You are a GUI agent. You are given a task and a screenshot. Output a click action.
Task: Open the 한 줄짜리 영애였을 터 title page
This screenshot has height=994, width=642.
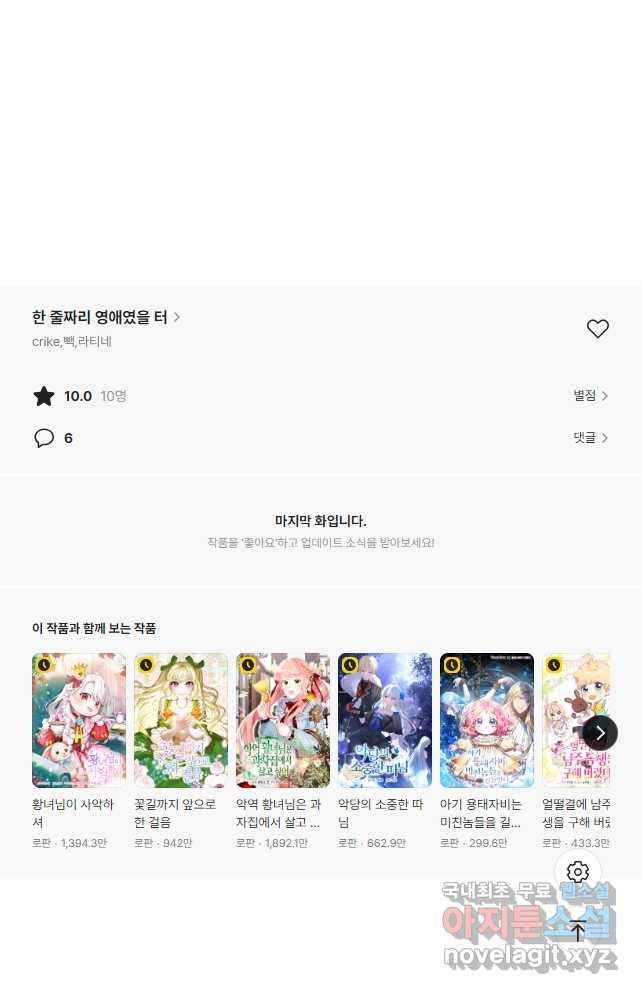[105, 318]
